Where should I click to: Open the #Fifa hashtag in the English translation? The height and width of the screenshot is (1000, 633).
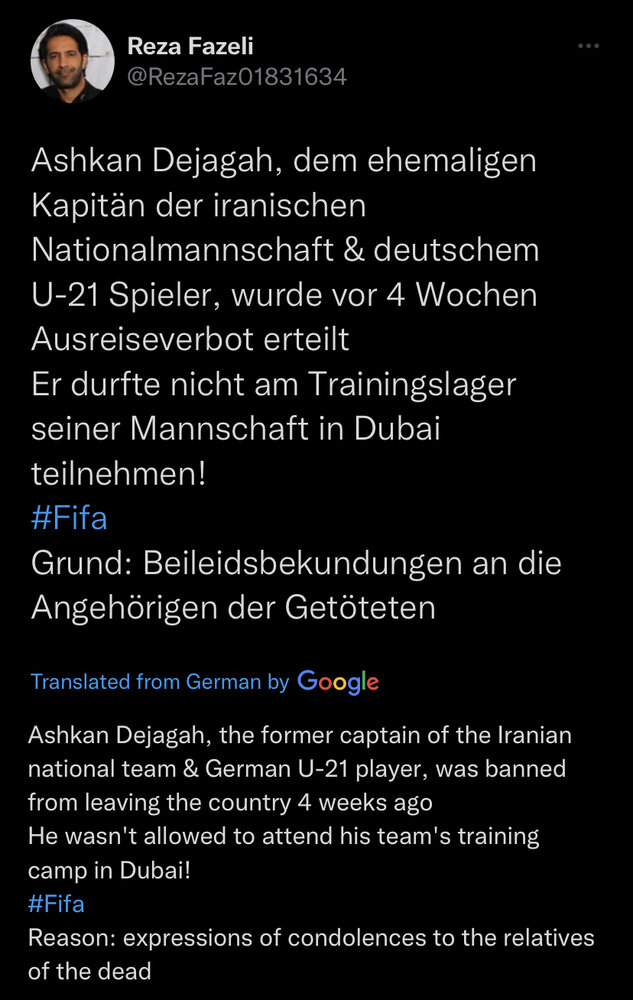tap(57, 904)
